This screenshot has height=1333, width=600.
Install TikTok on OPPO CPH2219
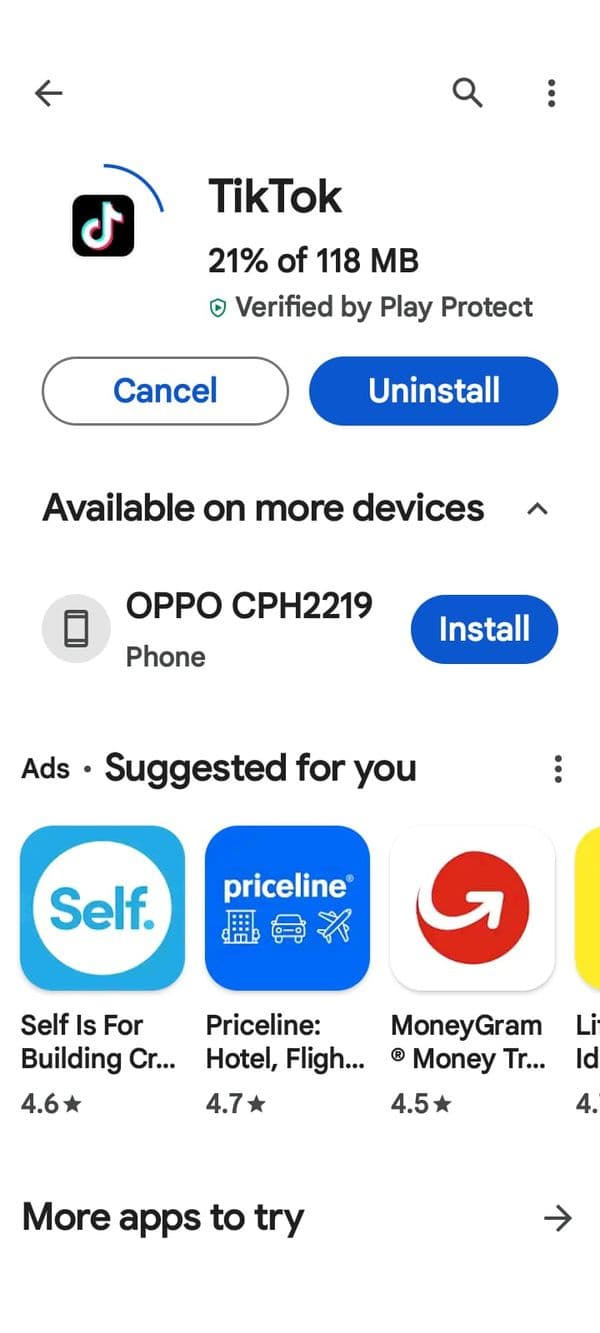[484, 629]
